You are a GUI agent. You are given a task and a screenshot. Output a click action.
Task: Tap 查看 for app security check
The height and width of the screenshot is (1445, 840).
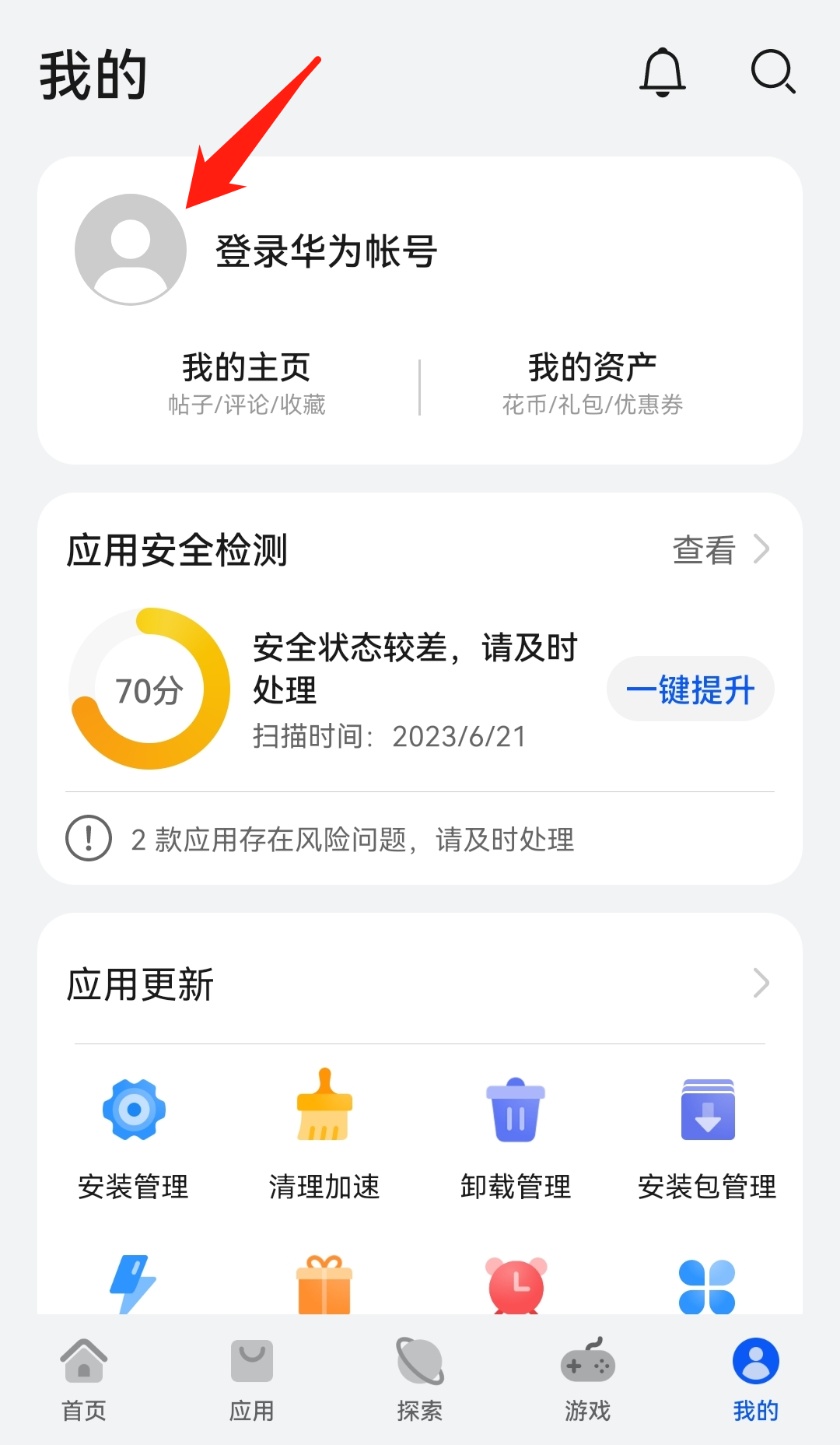click(x=720, y=549)
